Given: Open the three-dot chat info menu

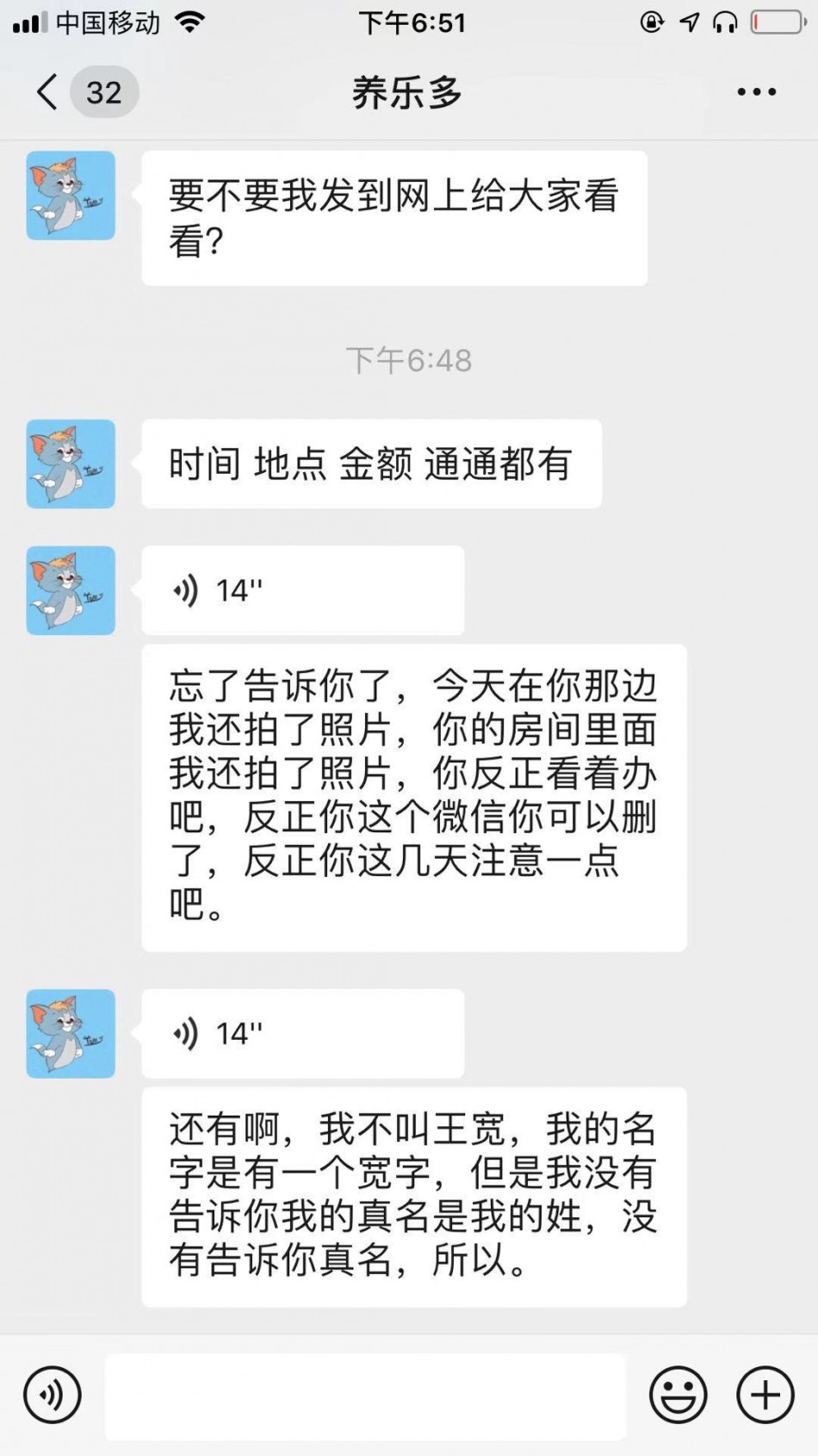Looking at the screenshot, I should [756, 92].
